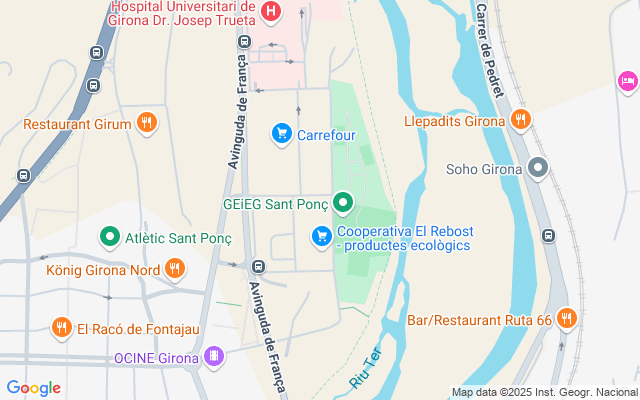Open OCINE Girona cinema marker

213,356
